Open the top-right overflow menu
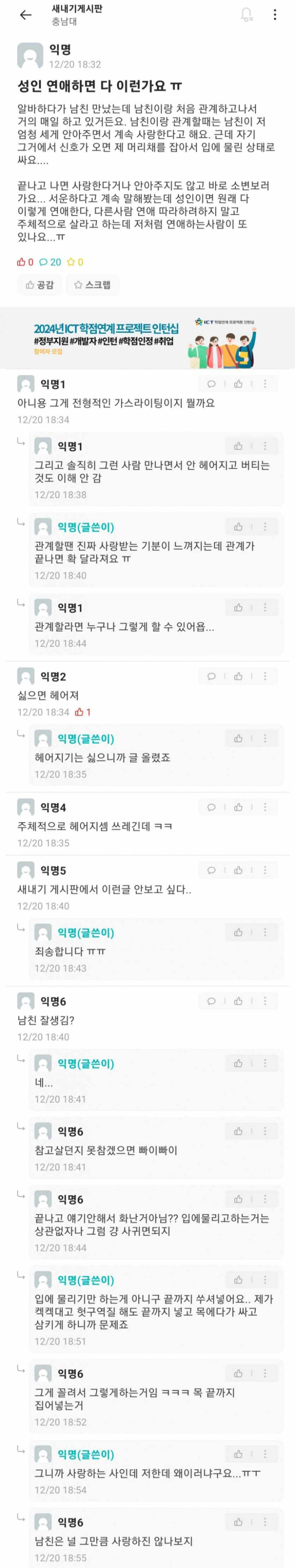Screen dimensions: 295x1568 275,15
